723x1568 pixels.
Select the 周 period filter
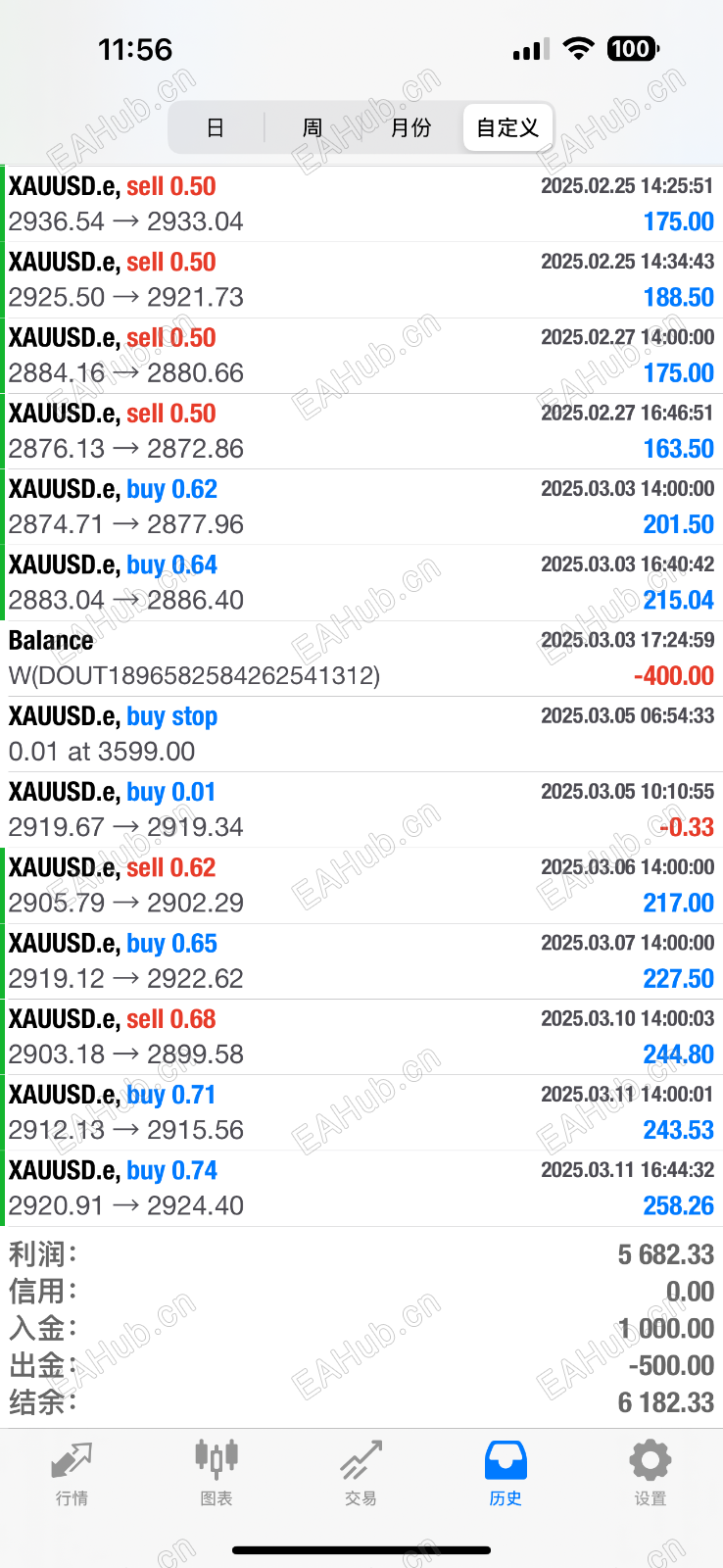point(313,128)
